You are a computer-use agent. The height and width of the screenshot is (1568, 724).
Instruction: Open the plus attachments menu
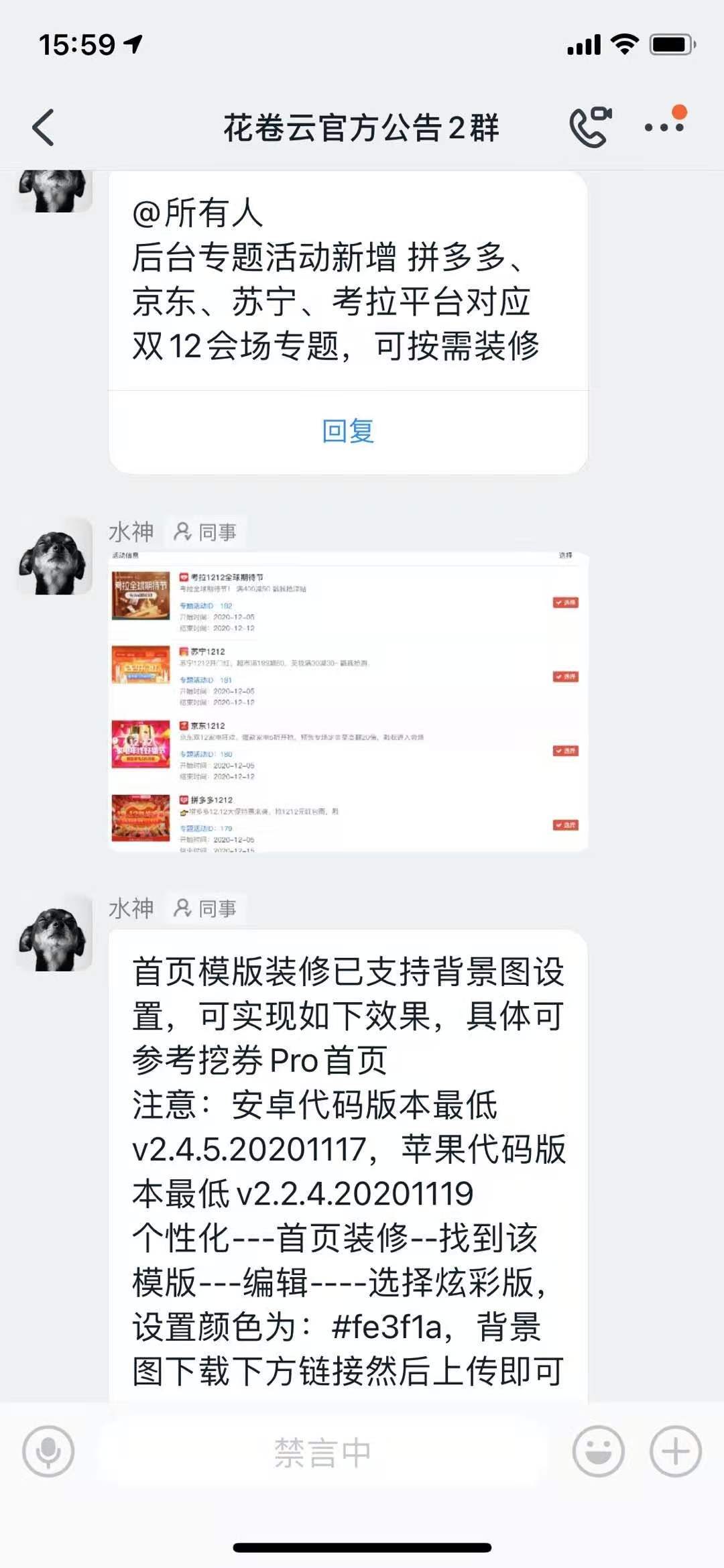(x=675, y=1451)
